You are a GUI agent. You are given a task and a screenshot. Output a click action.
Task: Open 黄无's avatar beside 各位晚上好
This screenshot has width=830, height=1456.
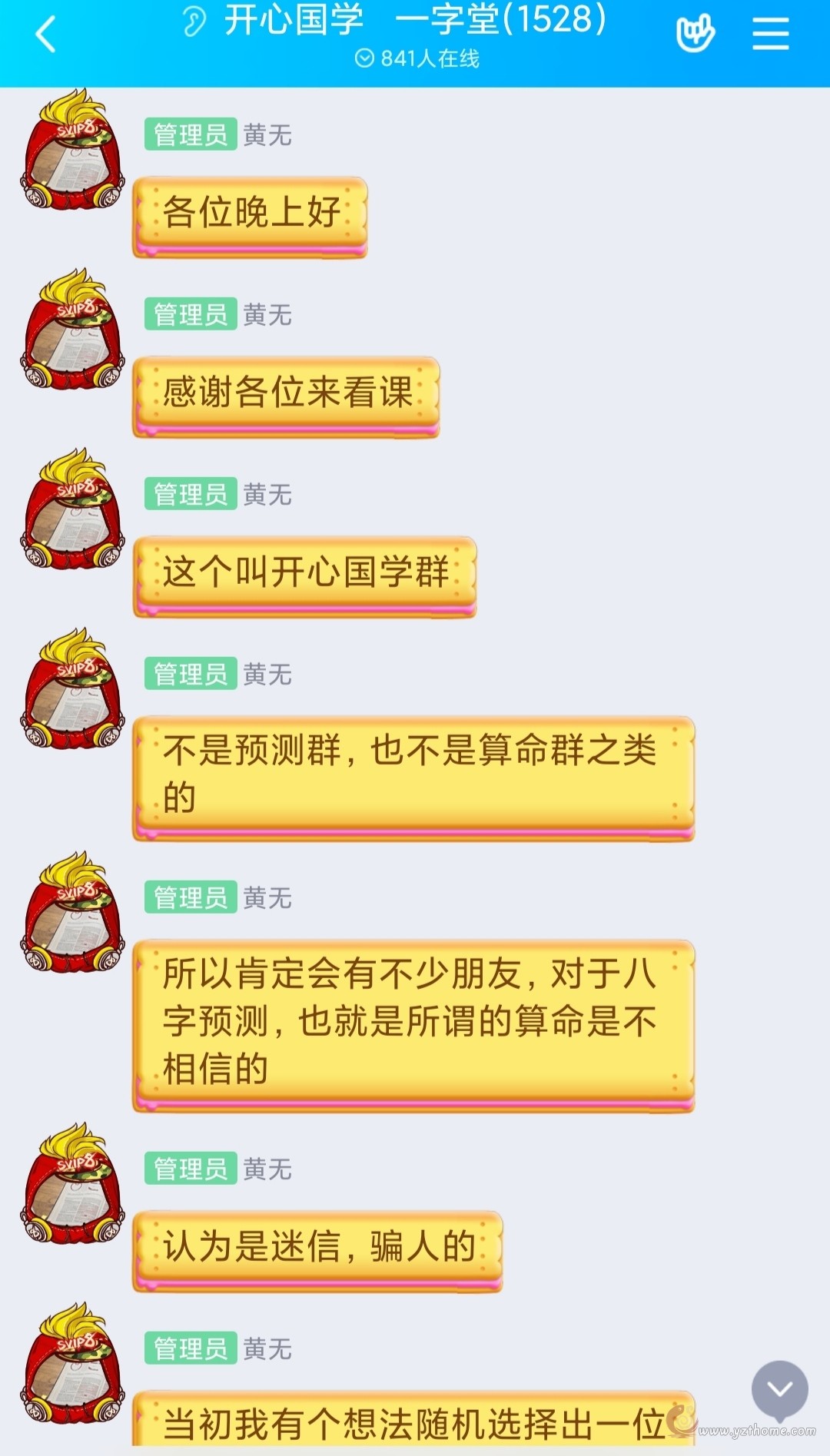pos(72,151)
